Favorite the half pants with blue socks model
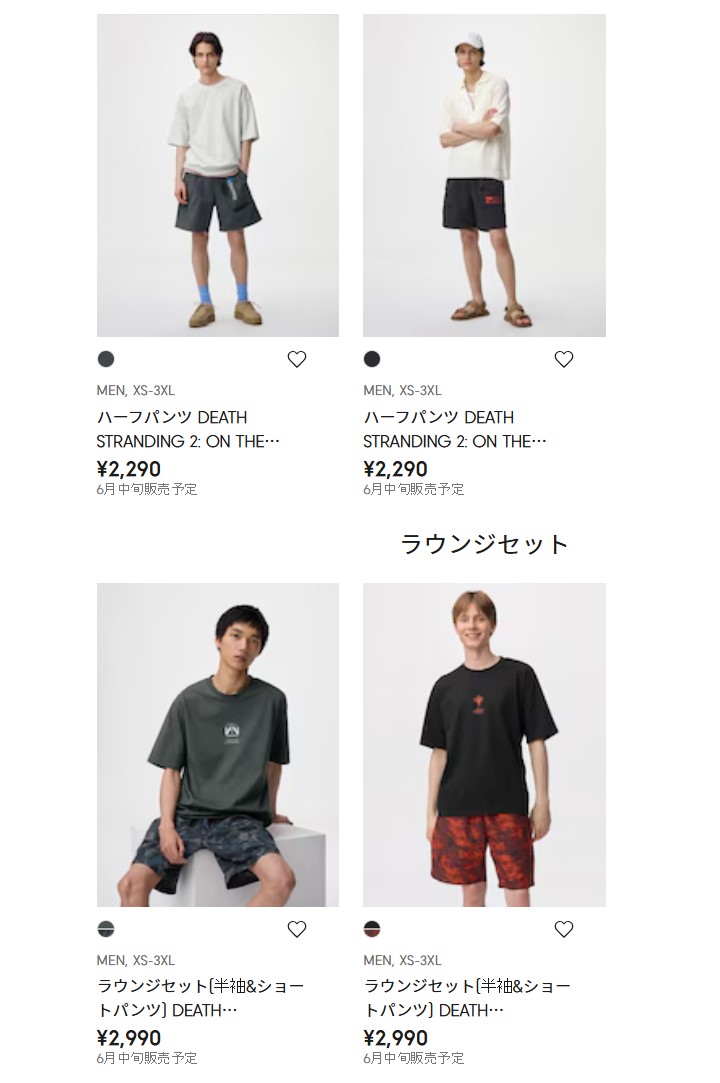The image size is (720, 1083). click(x=297, y=360)
